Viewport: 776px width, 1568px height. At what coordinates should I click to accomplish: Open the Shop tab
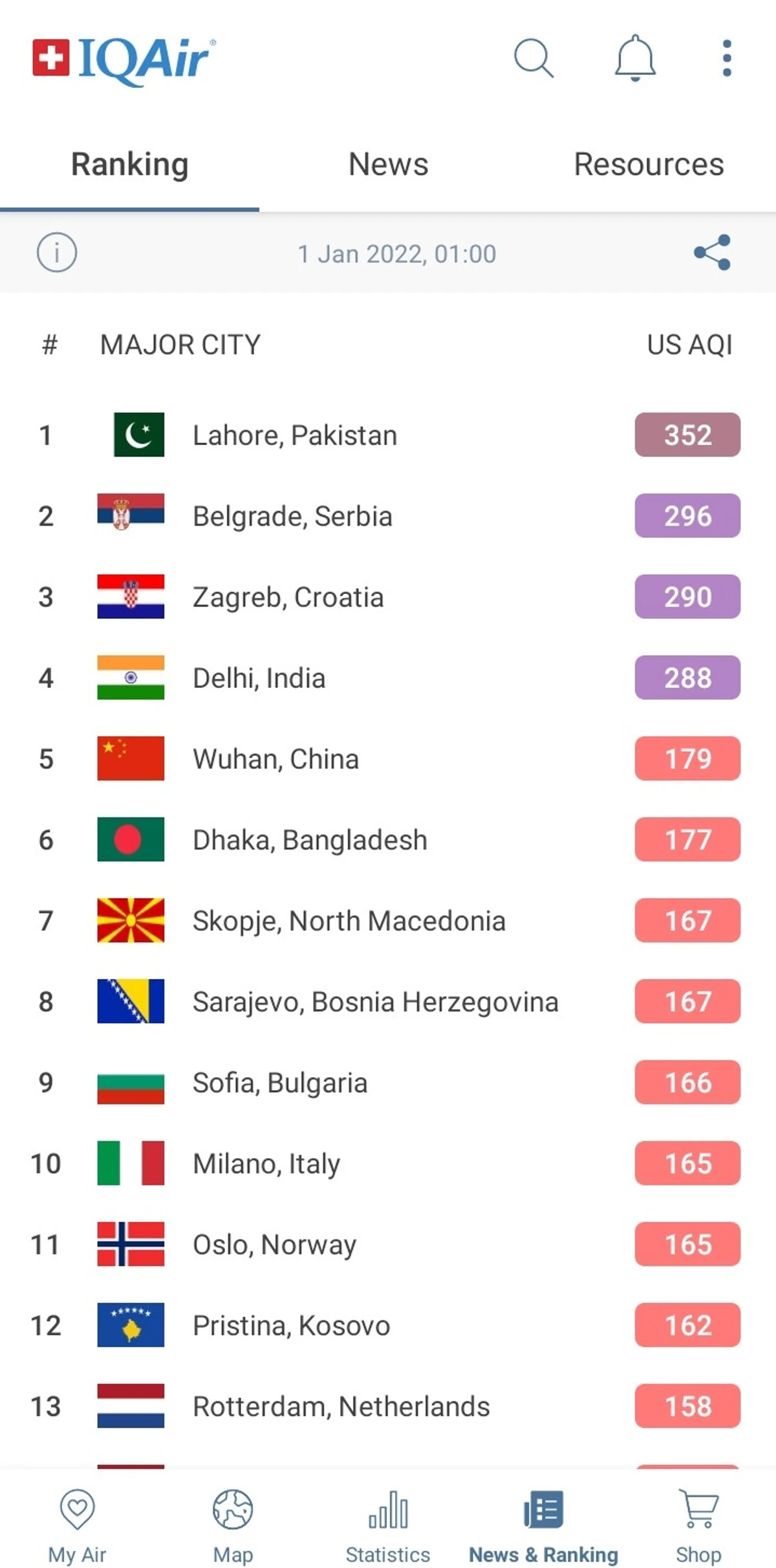(x=698, y=1526)
